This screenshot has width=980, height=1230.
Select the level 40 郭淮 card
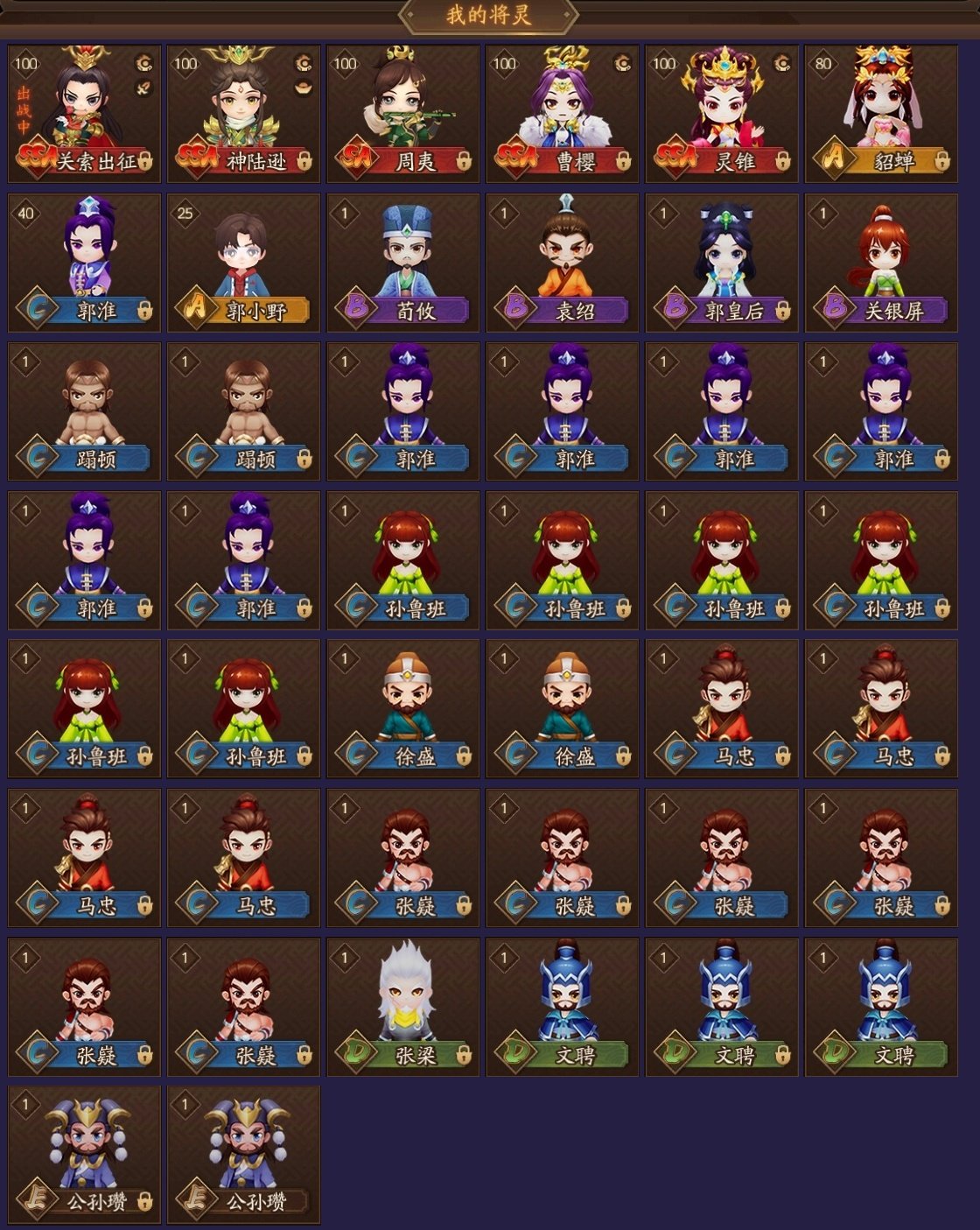85,263
